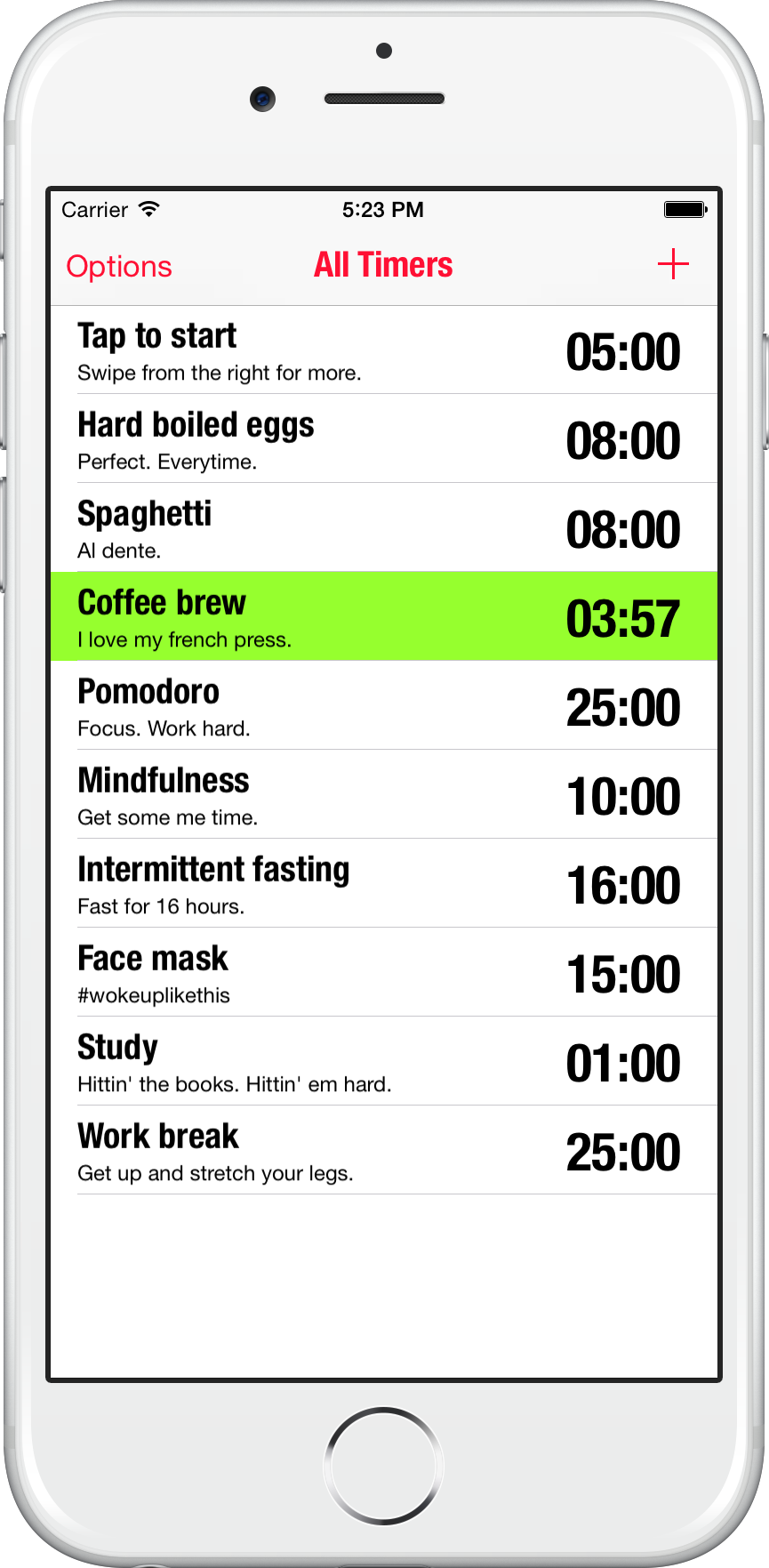
Task: Open the Options menu
Action: [x=119, y=266]
